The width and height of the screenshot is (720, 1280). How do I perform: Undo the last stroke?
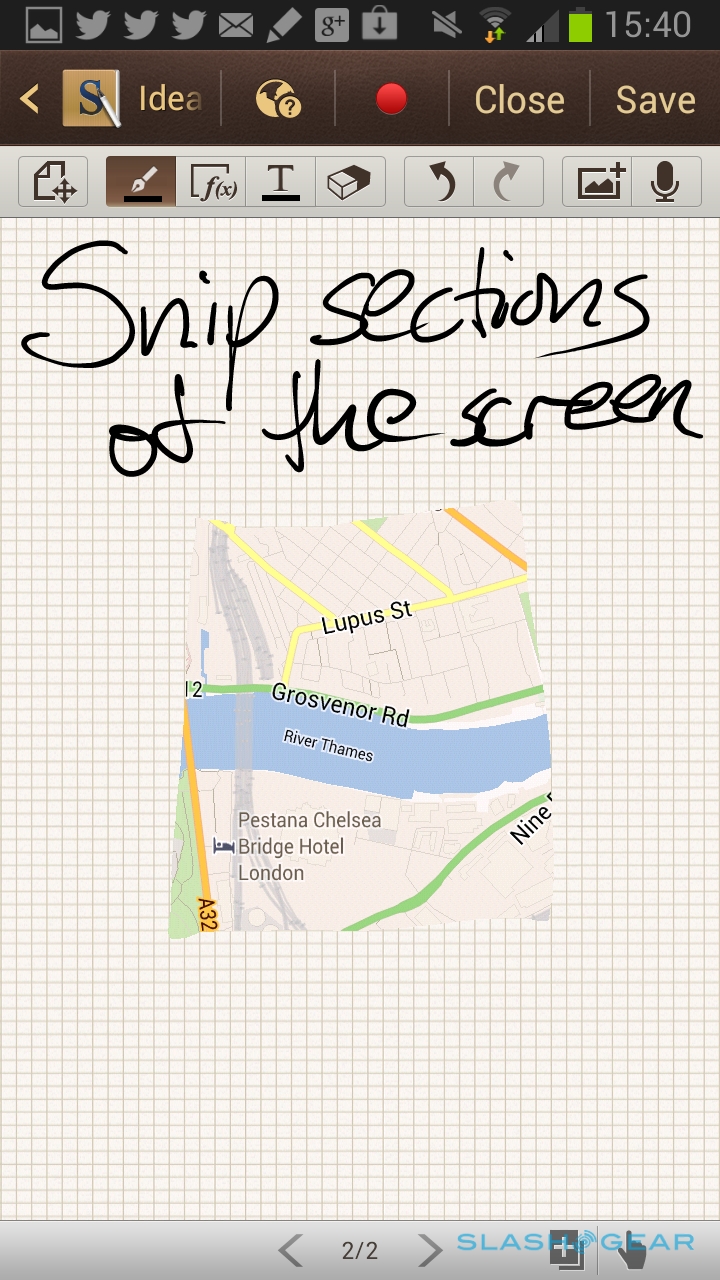[x=439, y=182]
